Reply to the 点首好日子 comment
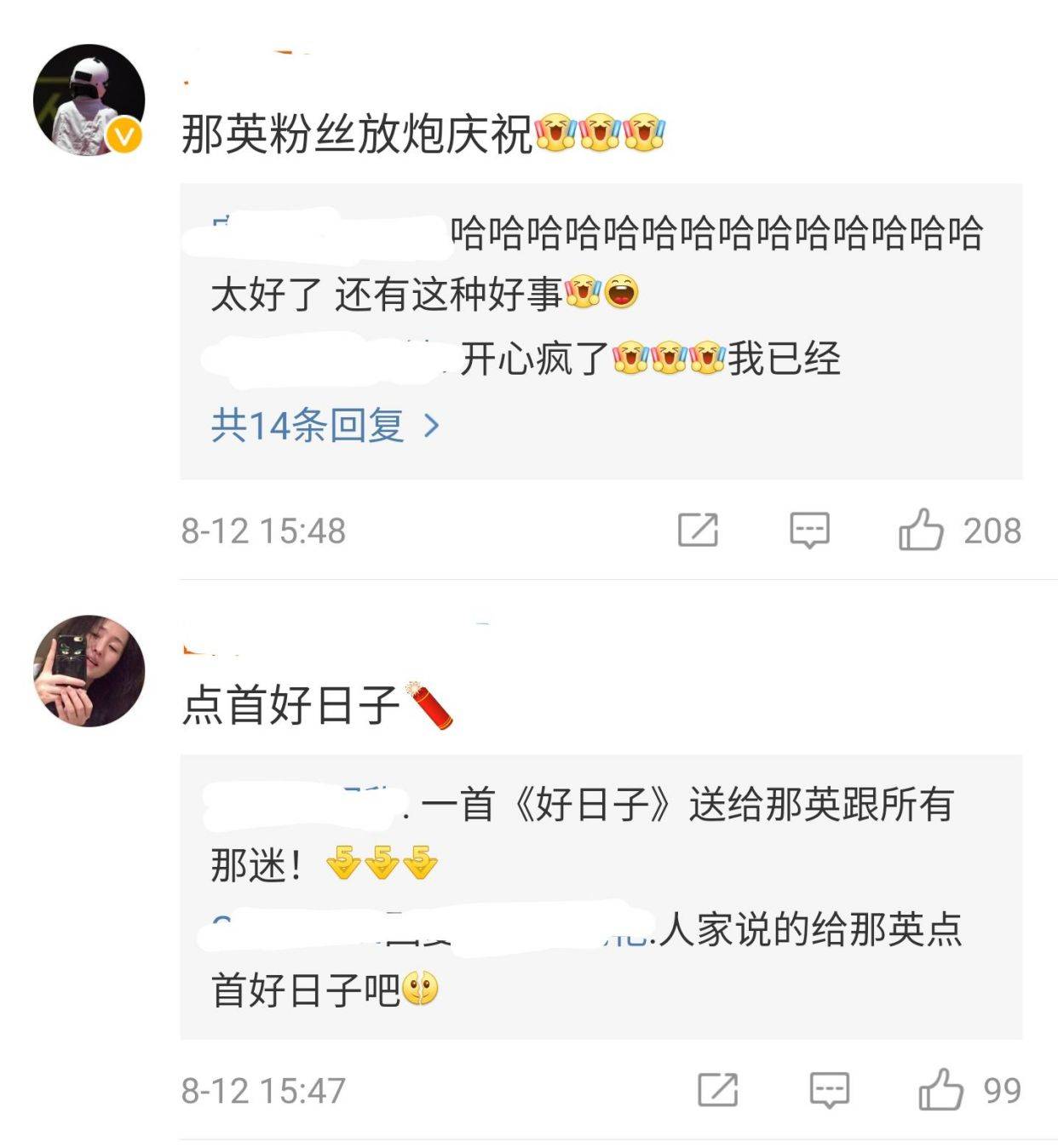This screenshot has width=1058, height=1148. tap(829, 1089)
